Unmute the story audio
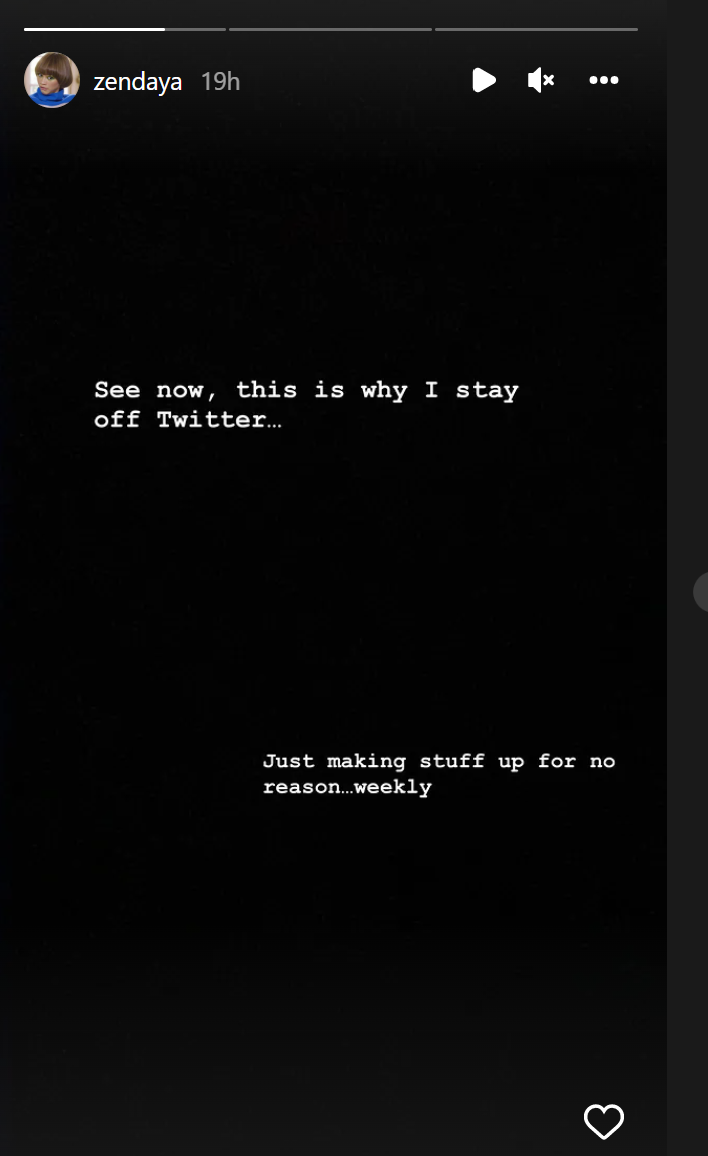This screenshot has height=1156, width=708. tap(541, 80)
